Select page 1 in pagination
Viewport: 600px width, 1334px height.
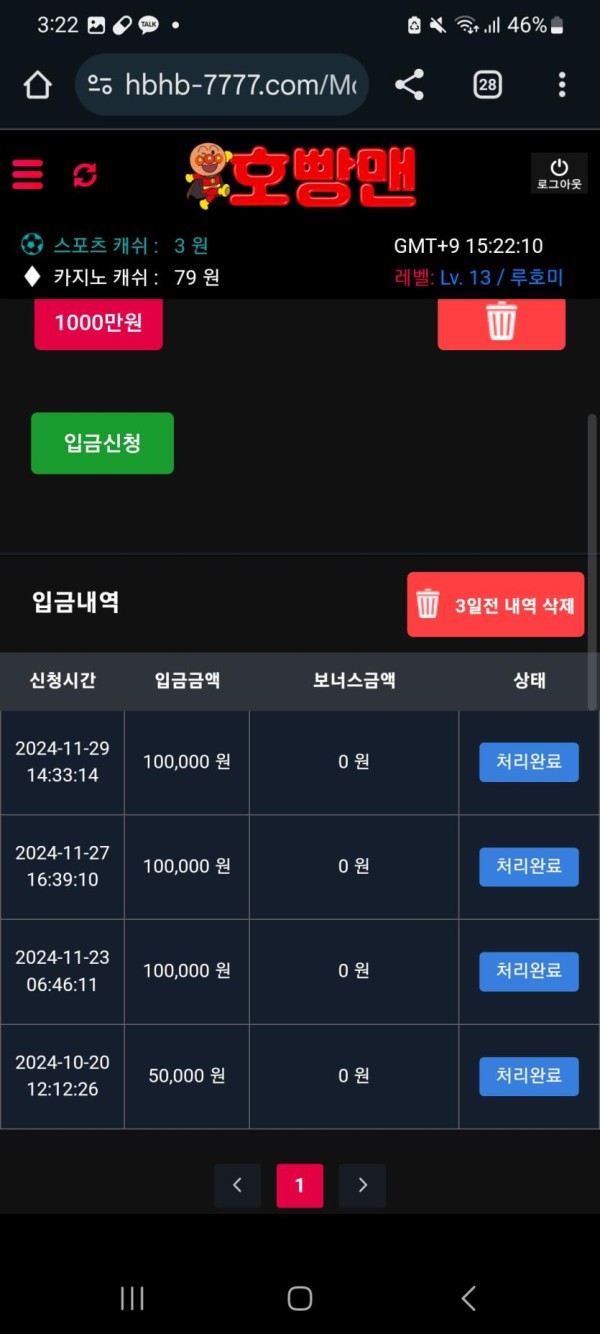coord(299,1186)
